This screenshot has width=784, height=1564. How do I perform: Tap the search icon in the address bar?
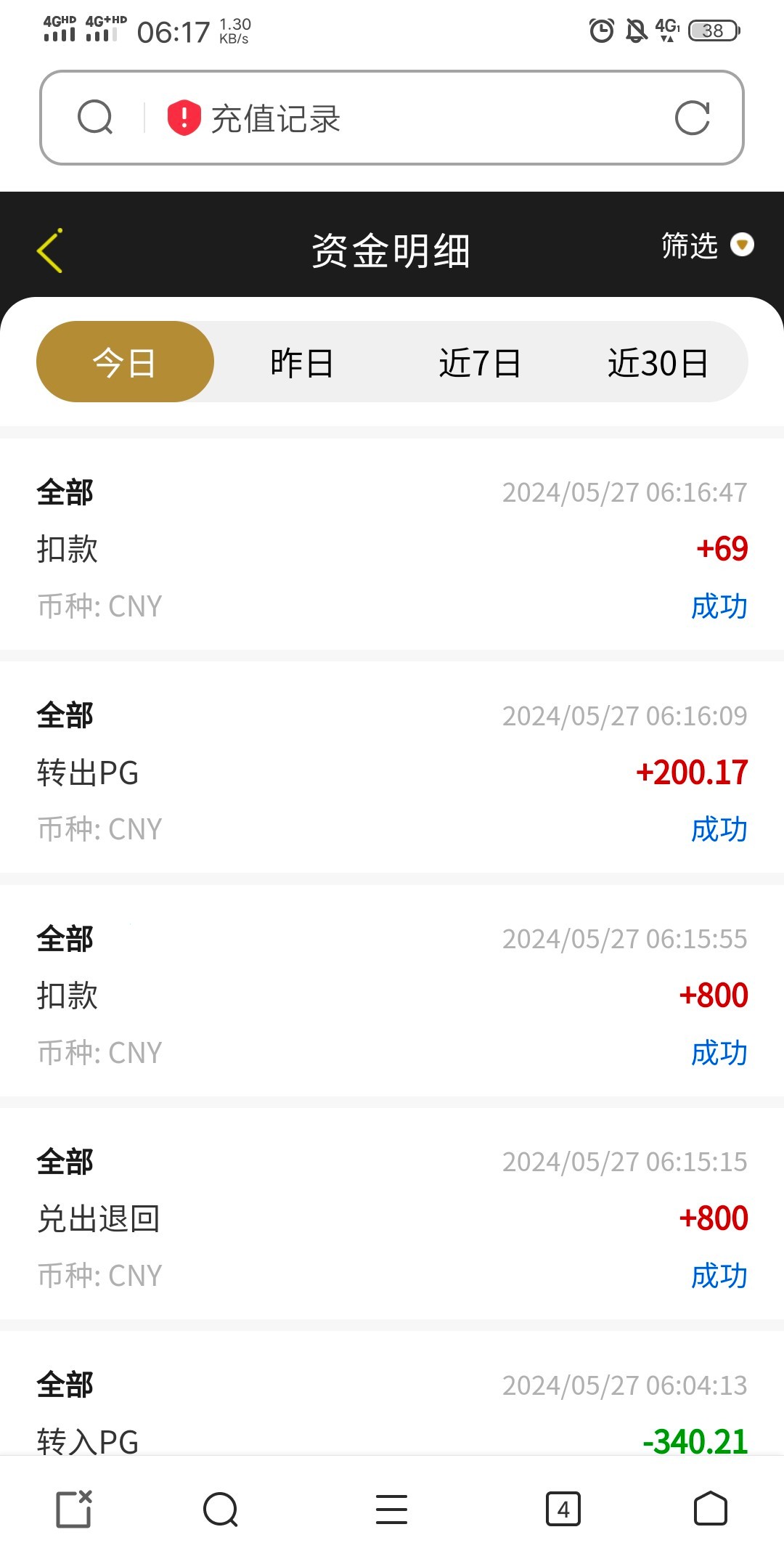point(95,118)
